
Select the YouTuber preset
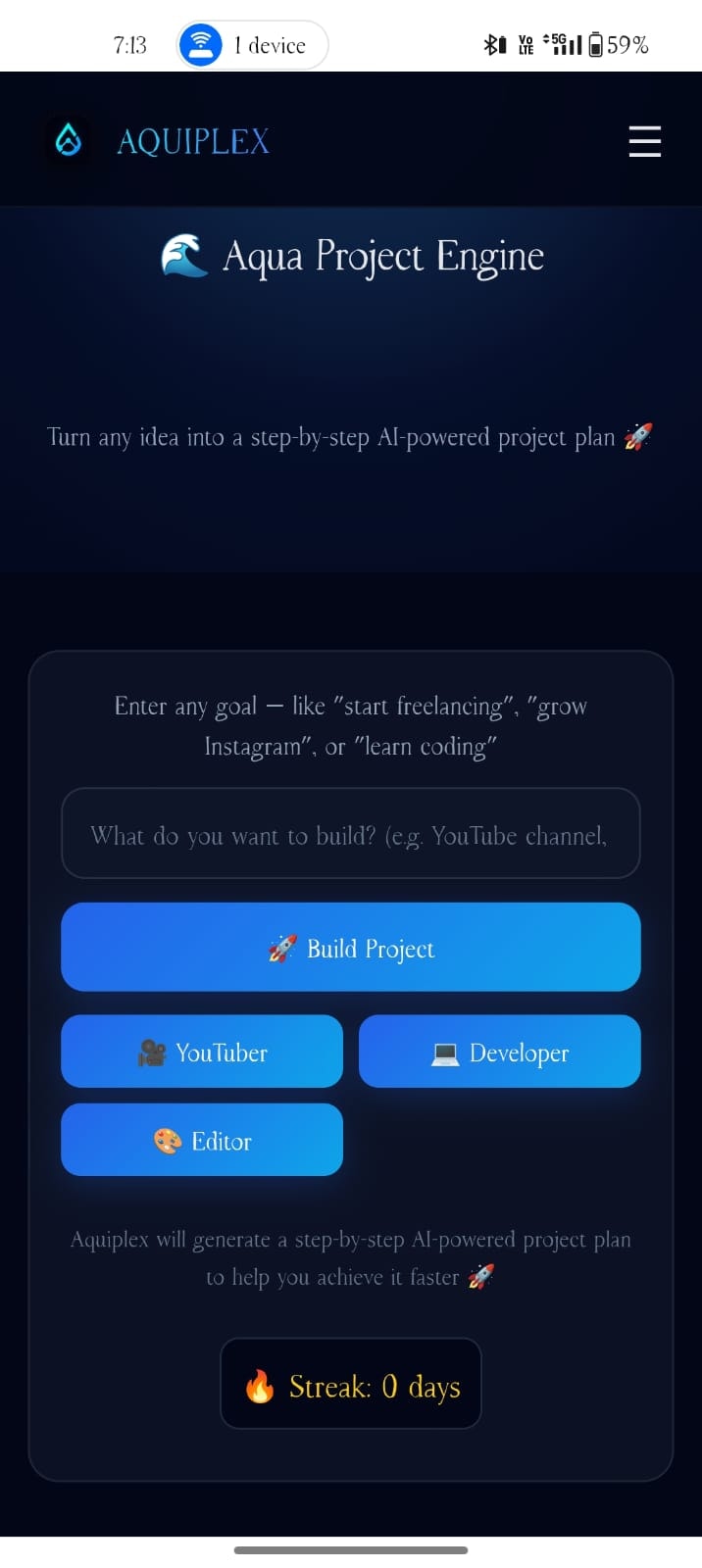coord(202,1052)
